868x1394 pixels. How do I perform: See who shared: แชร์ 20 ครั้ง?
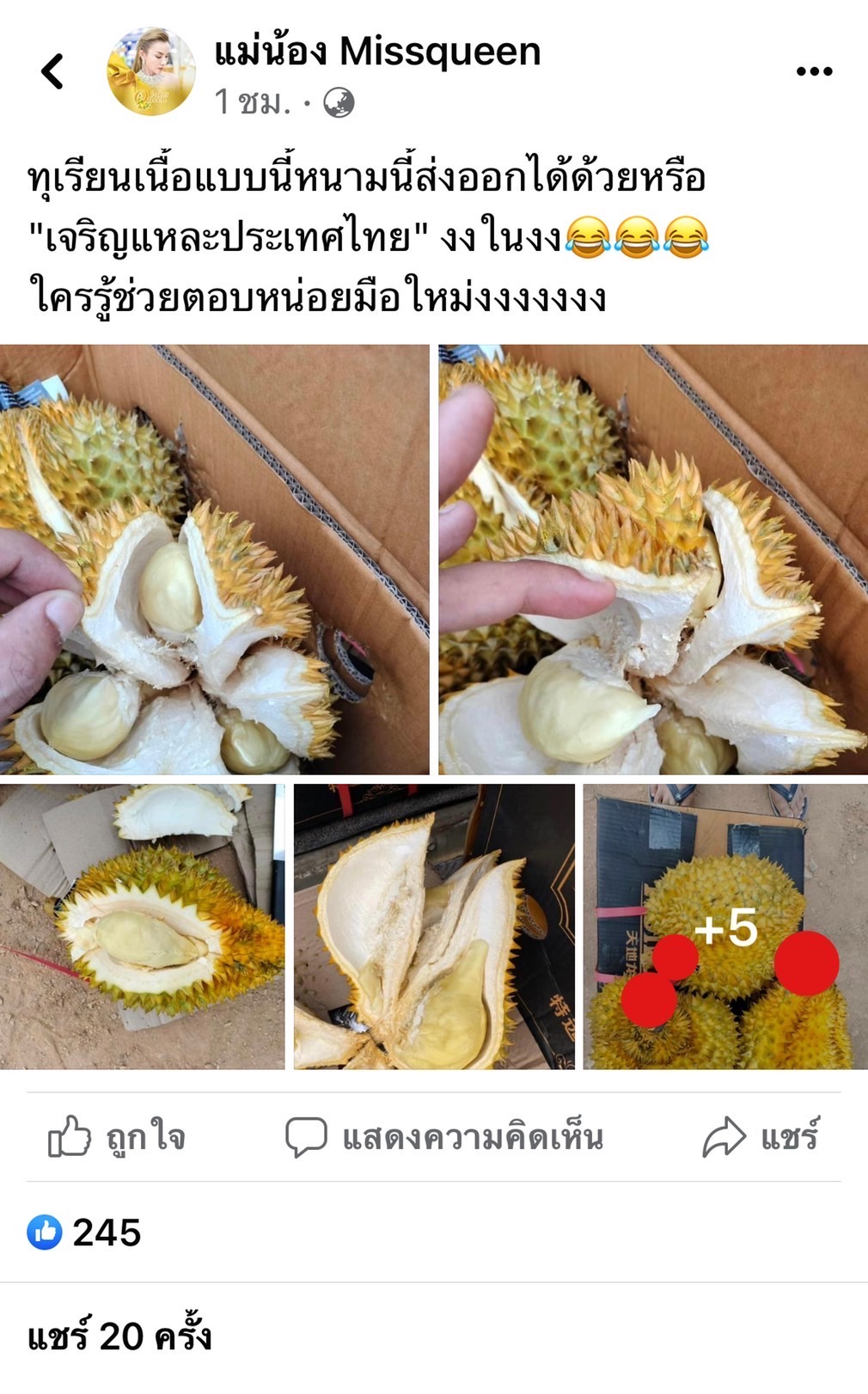pyautogui.click(x=119, y=1336)
